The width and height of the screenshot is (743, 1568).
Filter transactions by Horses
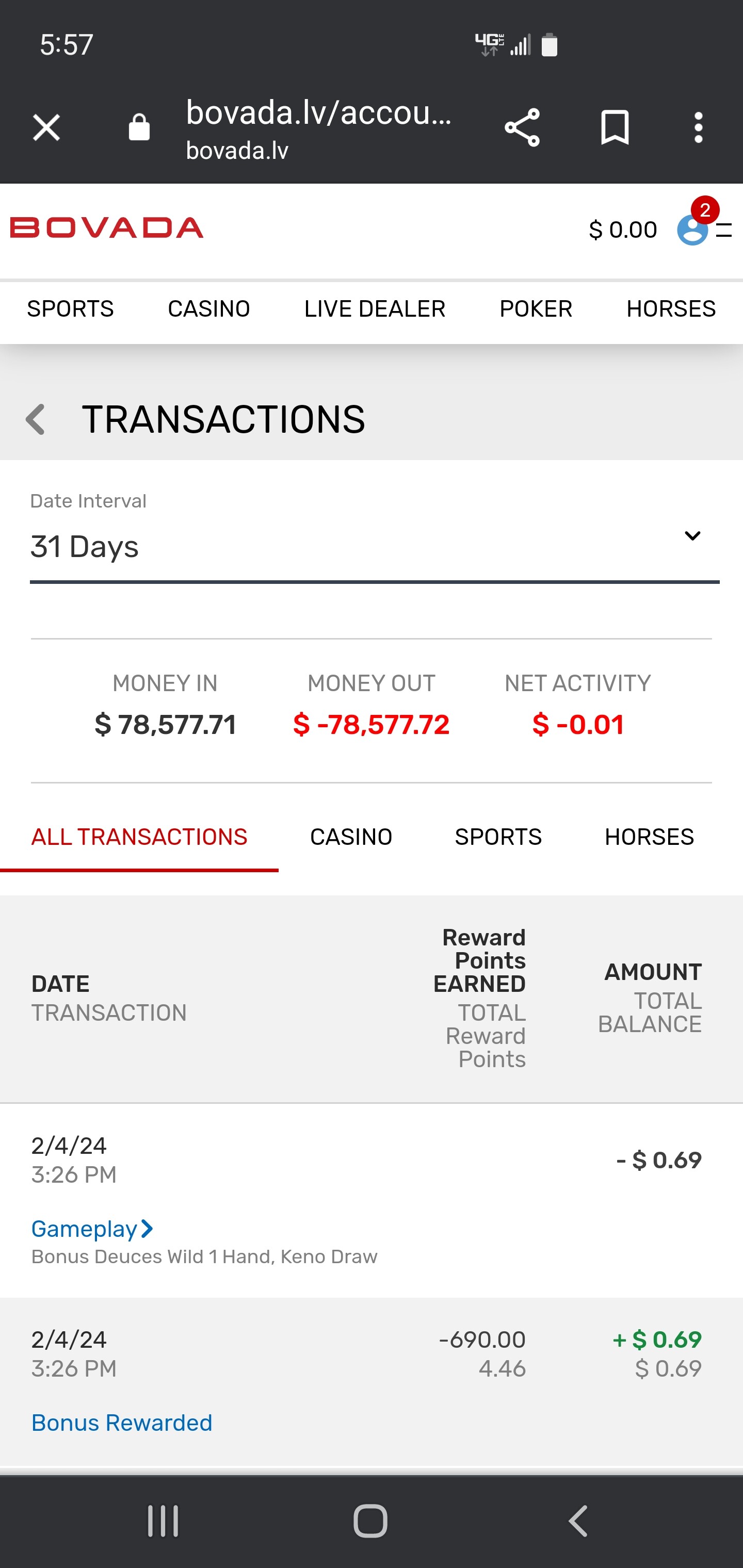coord(649,837)
